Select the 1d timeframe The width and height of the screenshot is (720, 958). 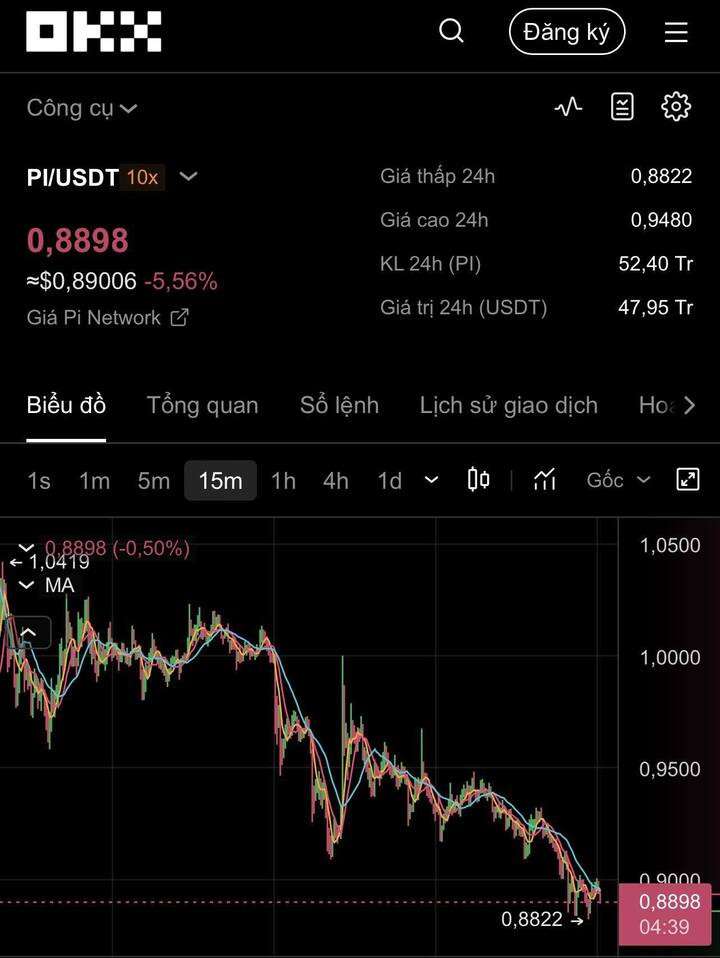click(x=389, y=481)
